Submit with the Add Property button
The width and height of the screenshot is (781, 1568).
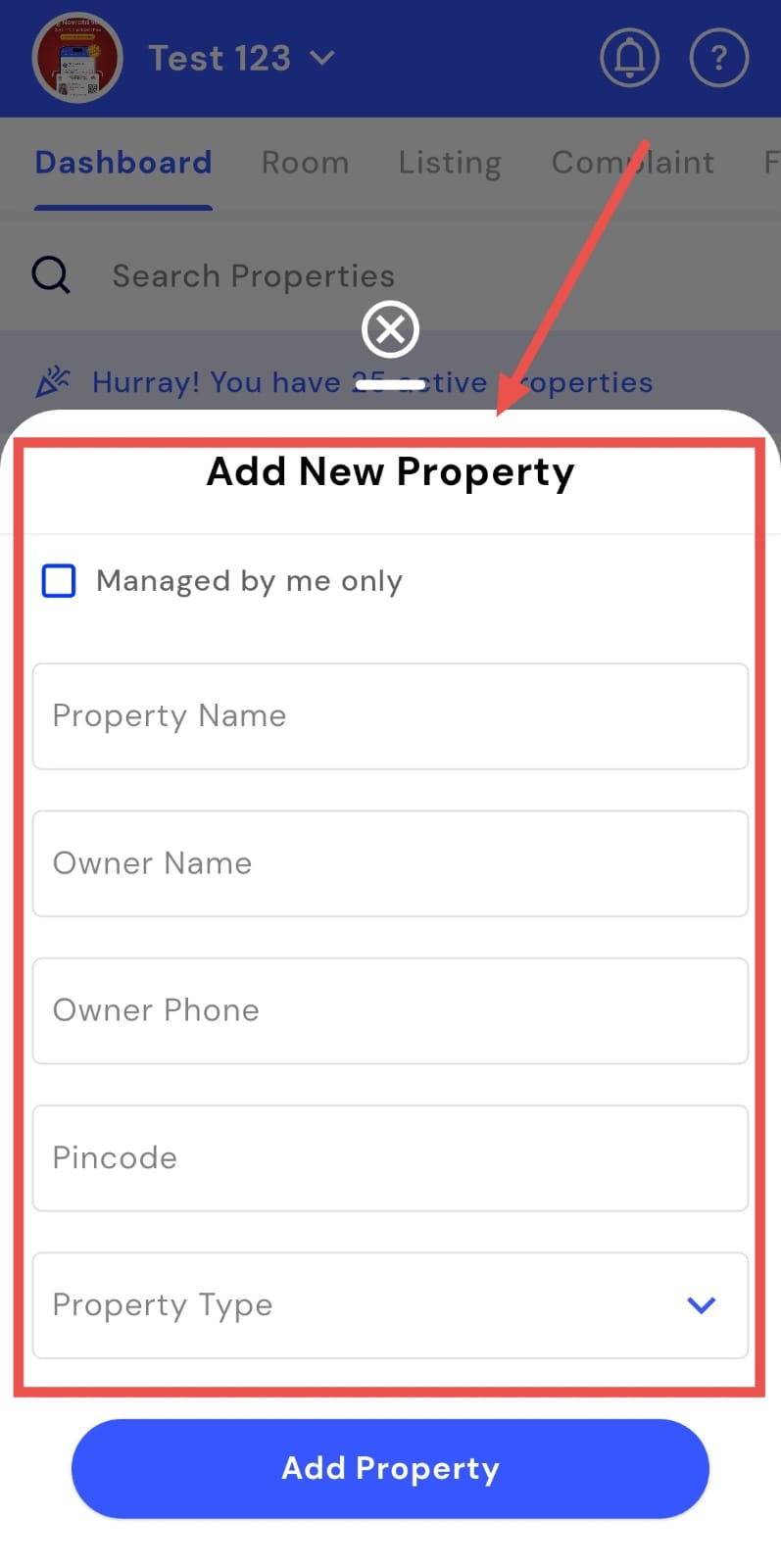tap(390, 1468)
